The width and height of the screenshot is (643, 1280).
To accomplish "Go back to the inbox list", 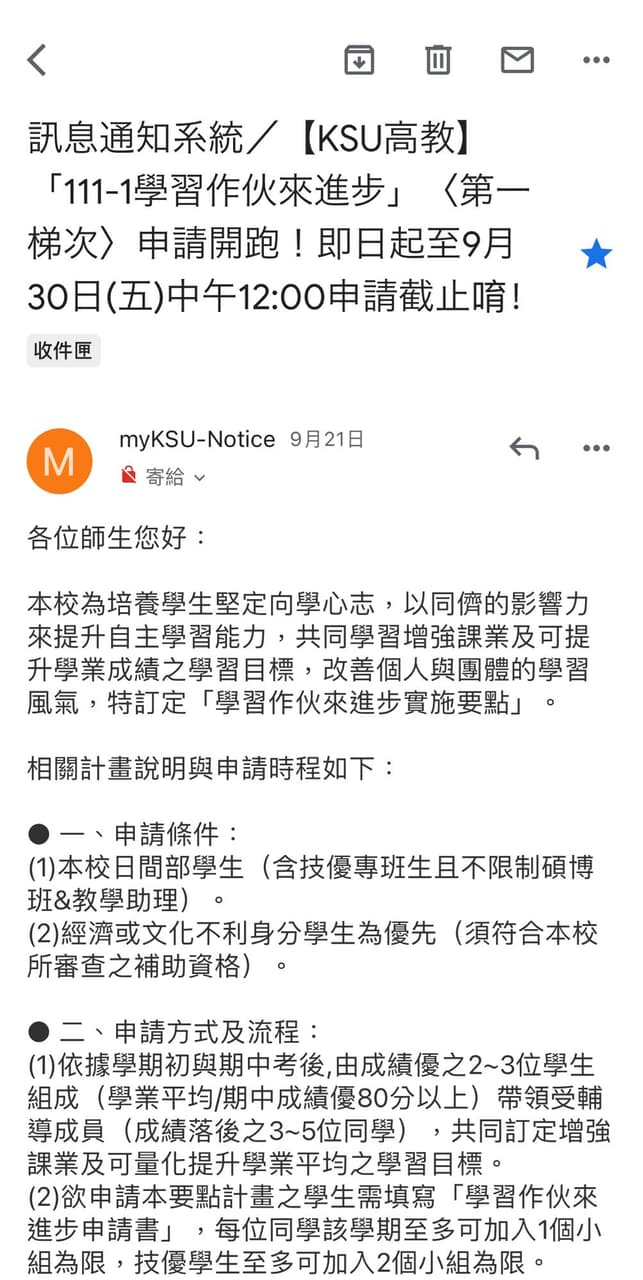I will tap(37, 60).
